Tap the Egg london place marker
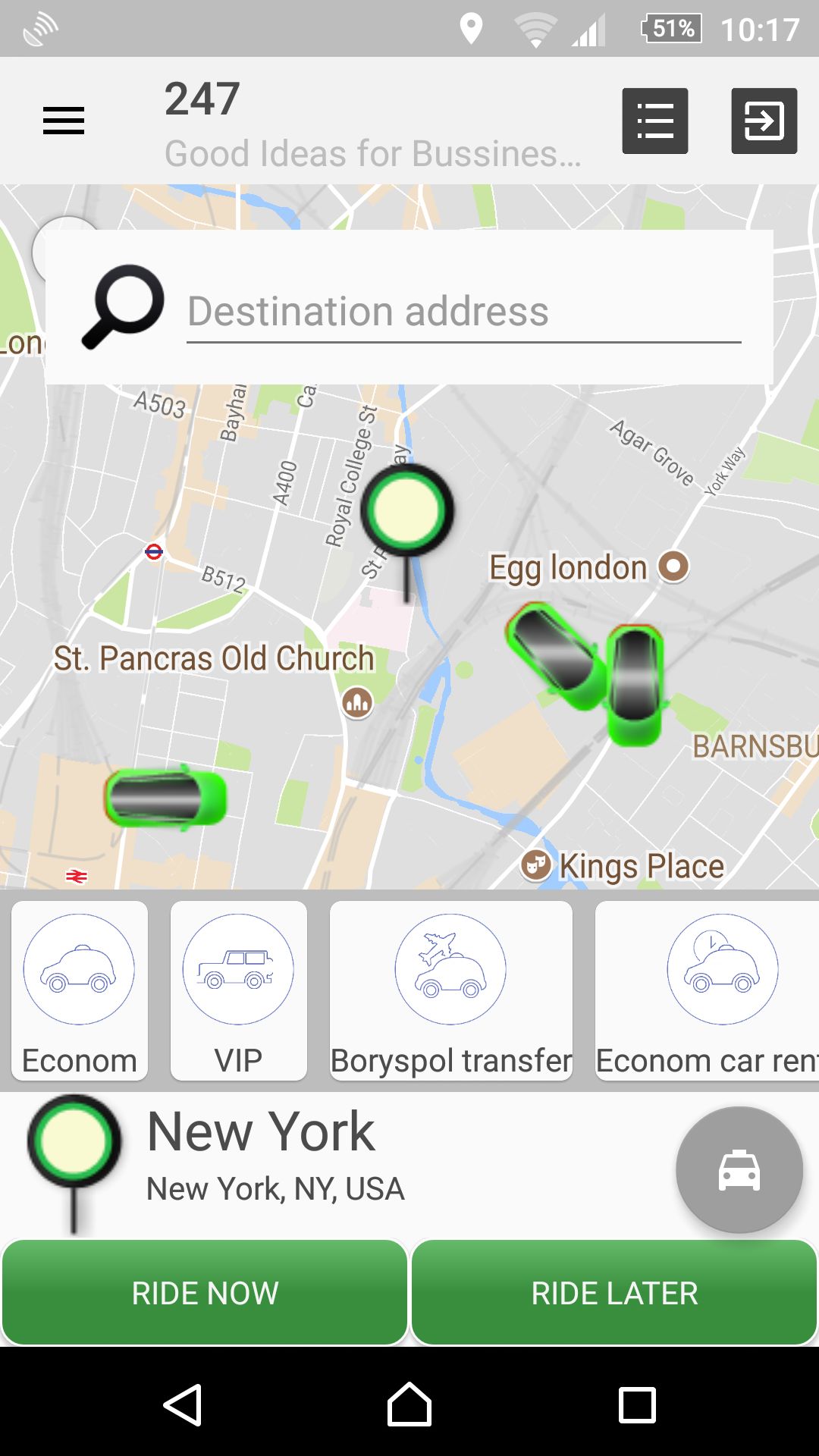This screenshot has width=819, height=1456. click(x=673, y=566)
